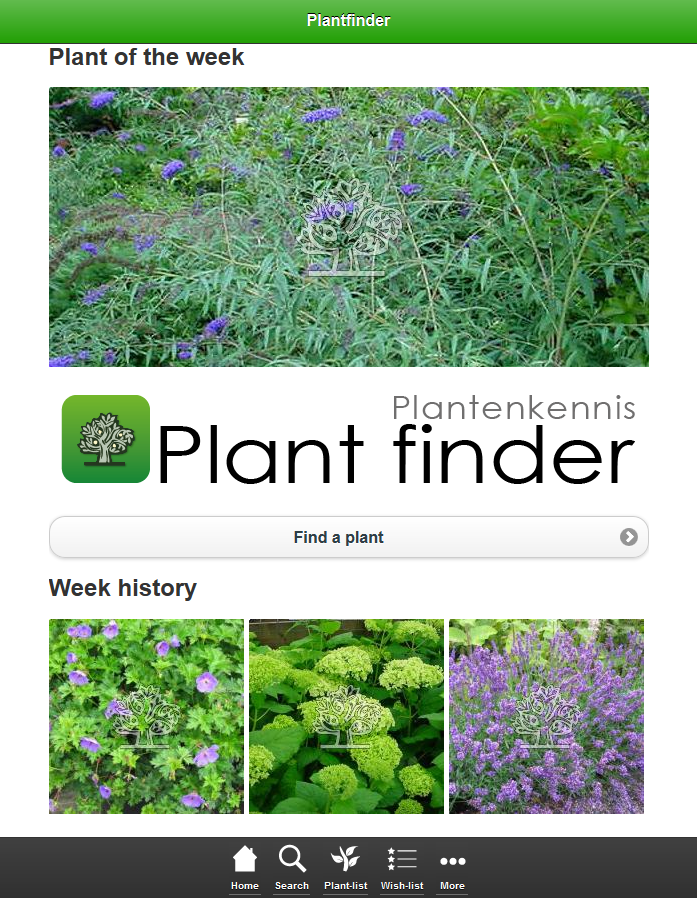Open the green hydrangea week history photo

click(x=346, y=716)
